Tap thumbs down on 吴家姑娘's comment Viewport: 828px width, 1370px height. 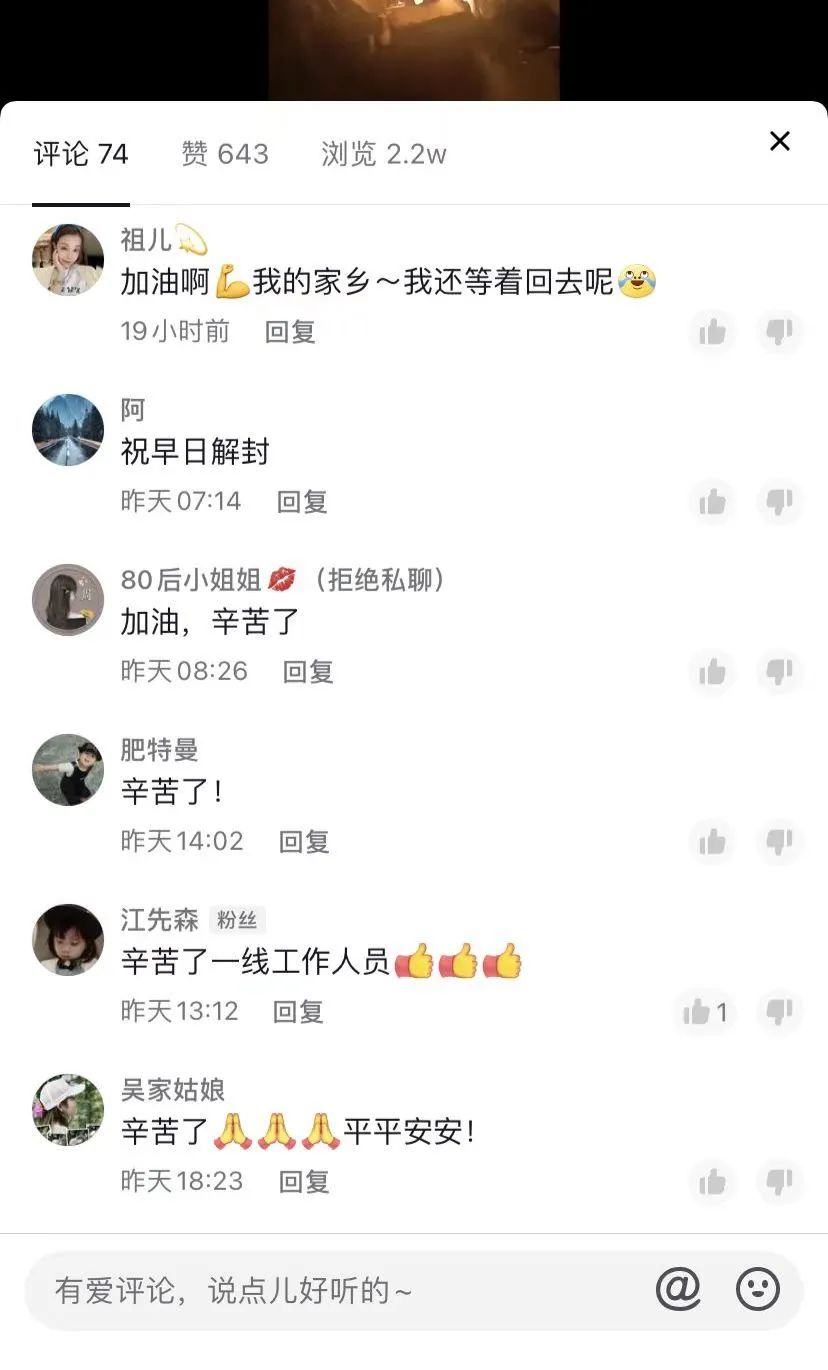tap(780, 1182)
